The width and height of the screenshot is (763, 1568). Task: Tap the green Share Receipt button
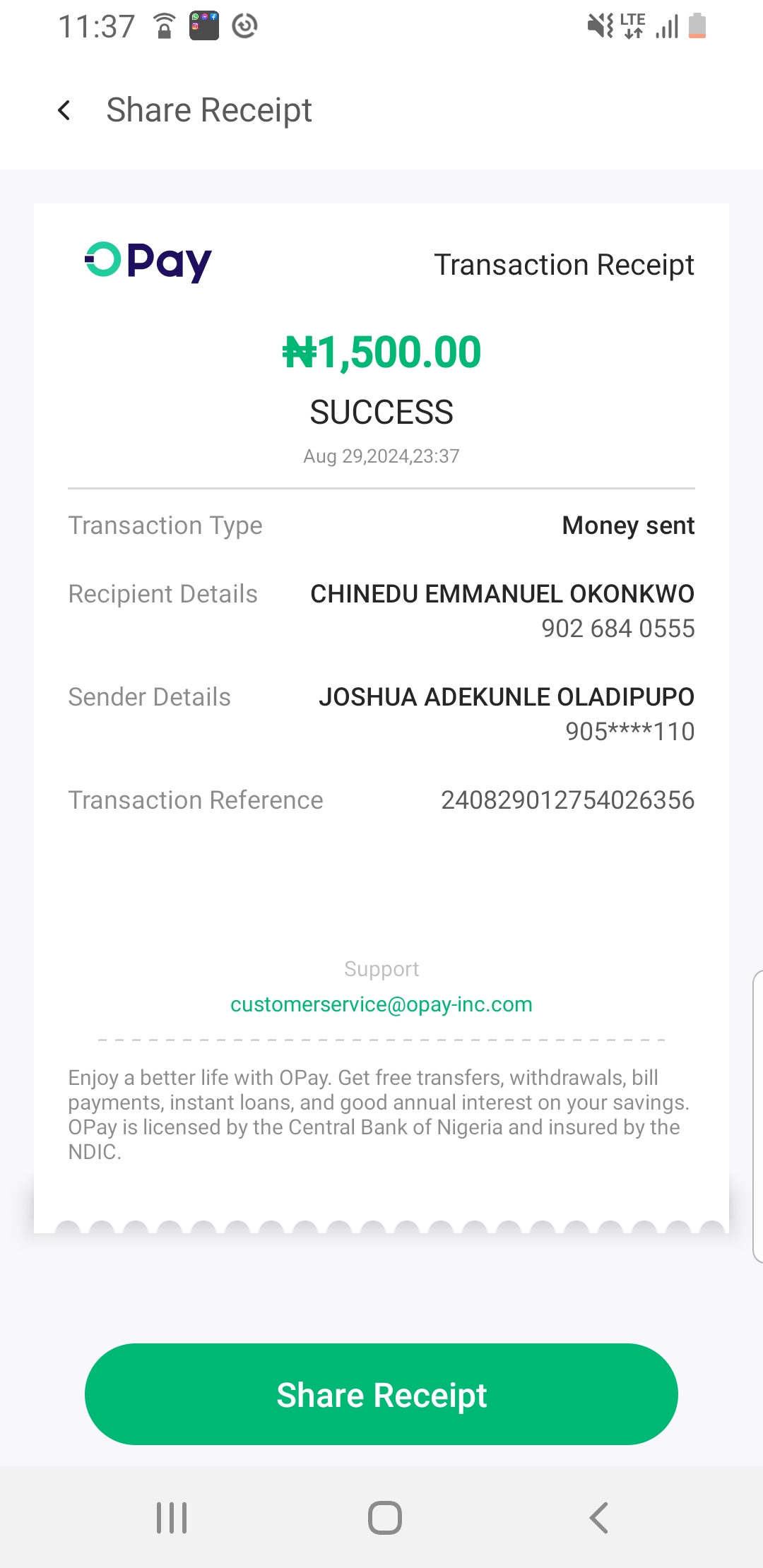[381, 1395]
